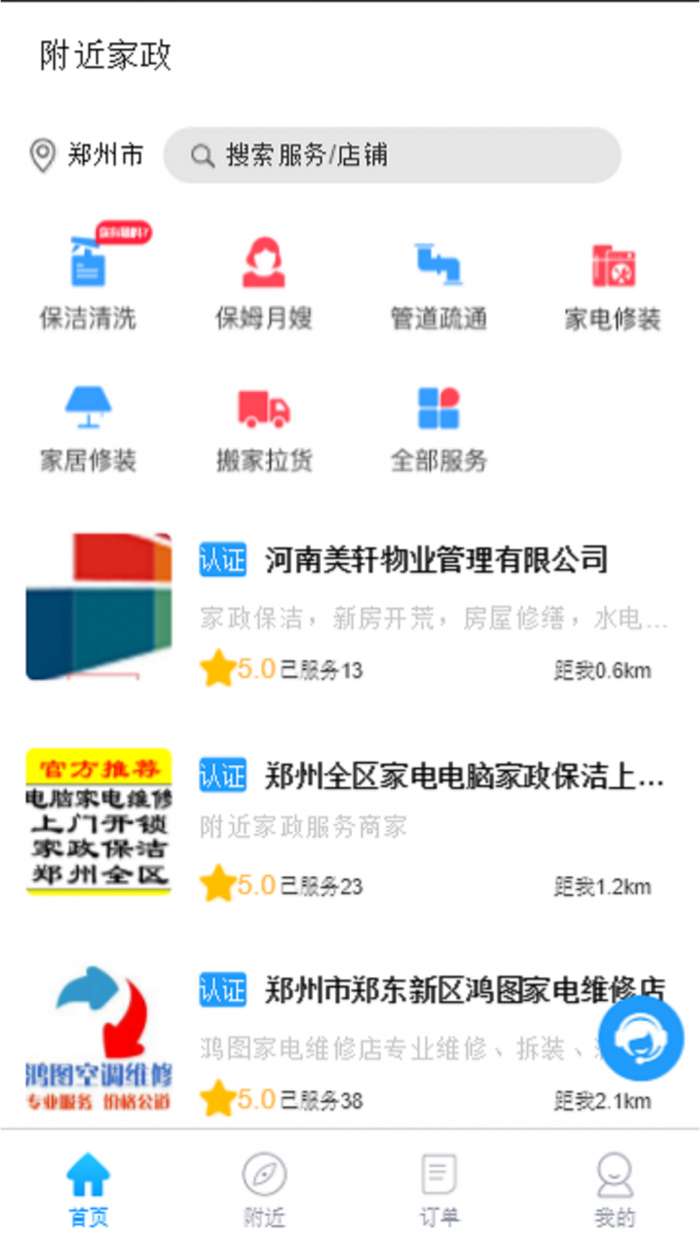Open the 我的 profile tab
The height and width of the screenshot is (1244, 700).
[614, 1189]
